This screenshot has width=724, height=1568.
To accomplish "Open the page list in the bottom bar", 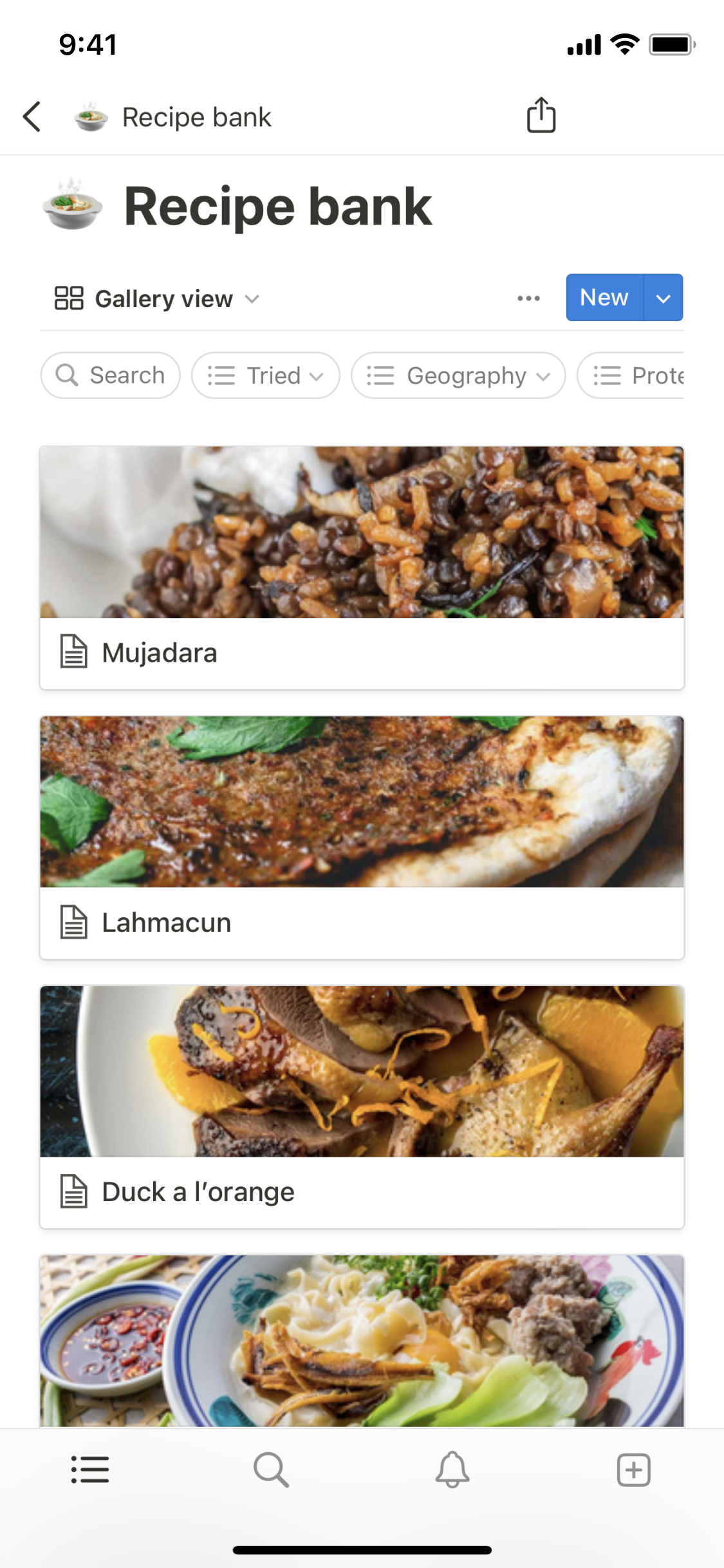I will coord(90,1470).
